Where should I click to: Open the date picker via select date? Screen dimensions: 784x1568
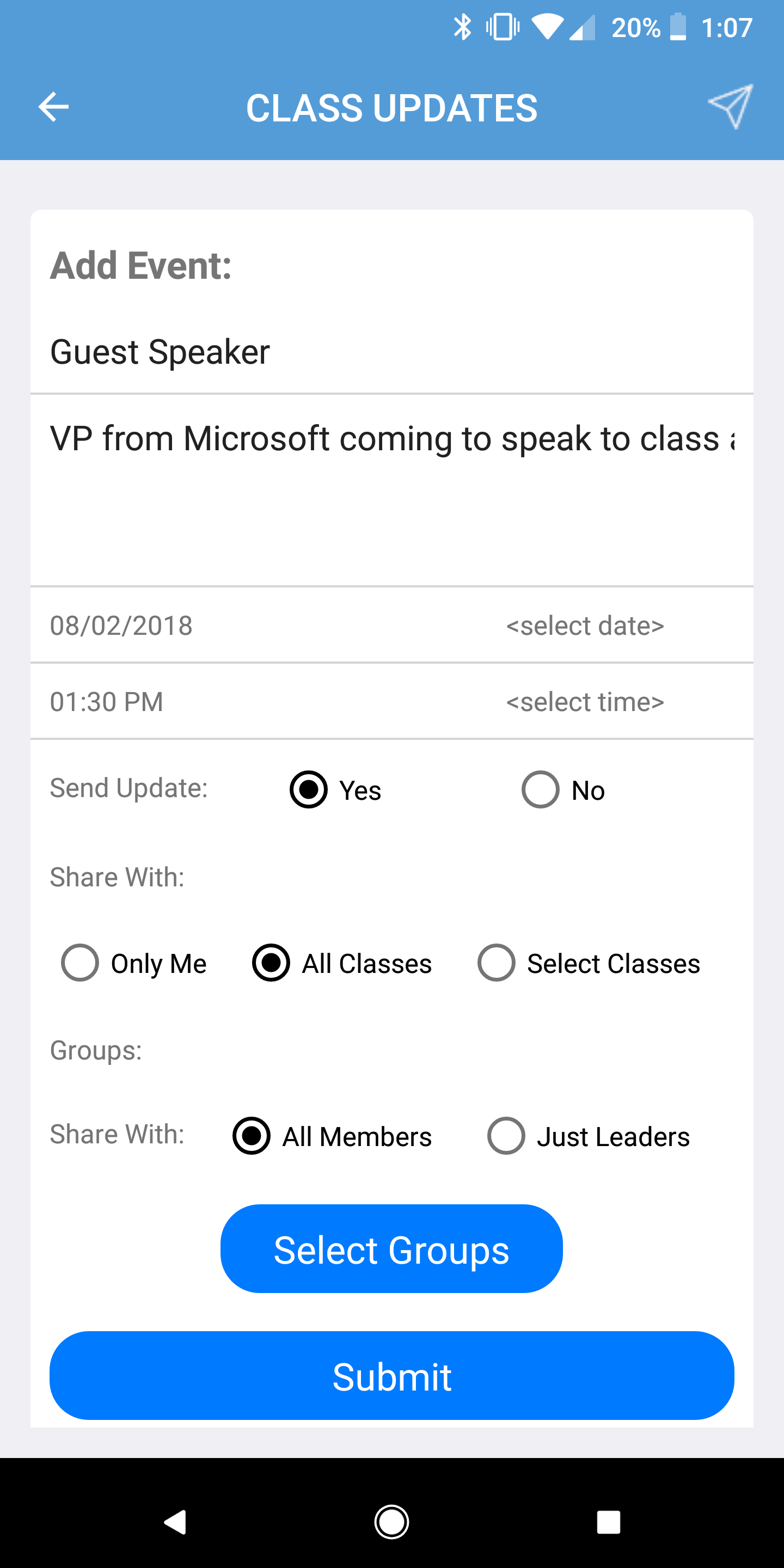pos(585,624)
